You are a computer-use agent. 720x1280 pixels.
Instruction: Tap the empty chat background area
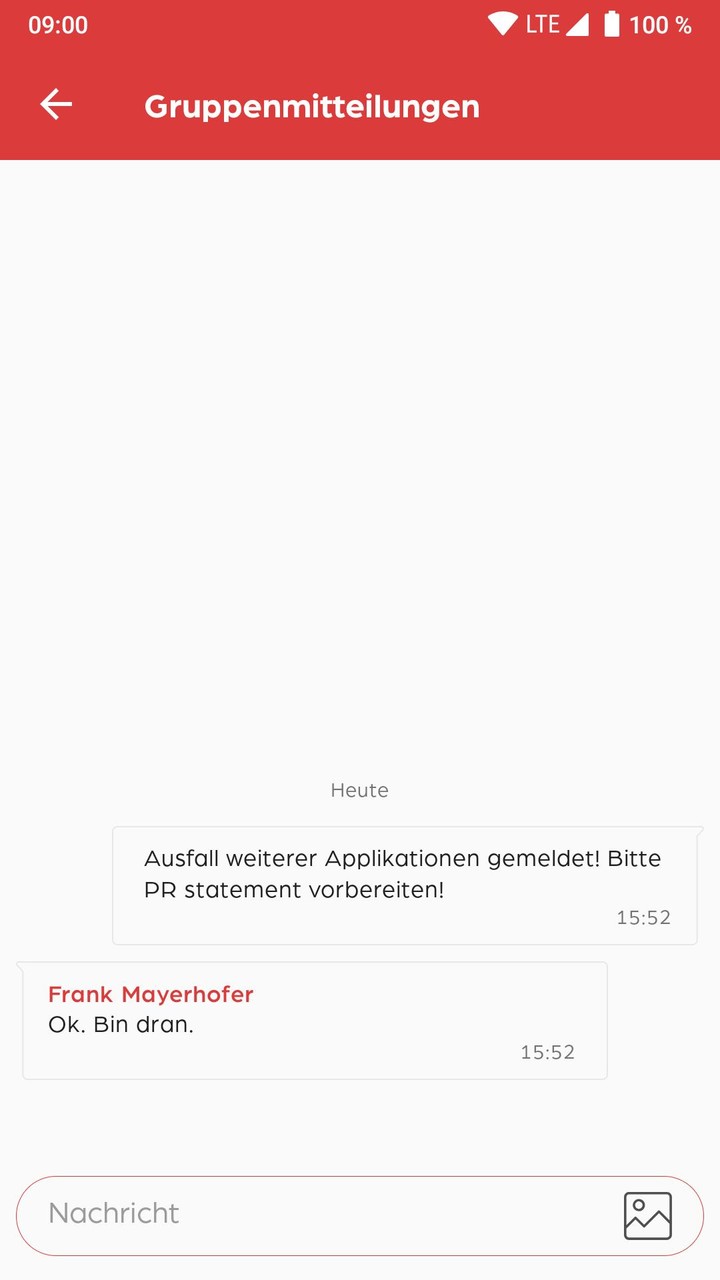point(360,450)
